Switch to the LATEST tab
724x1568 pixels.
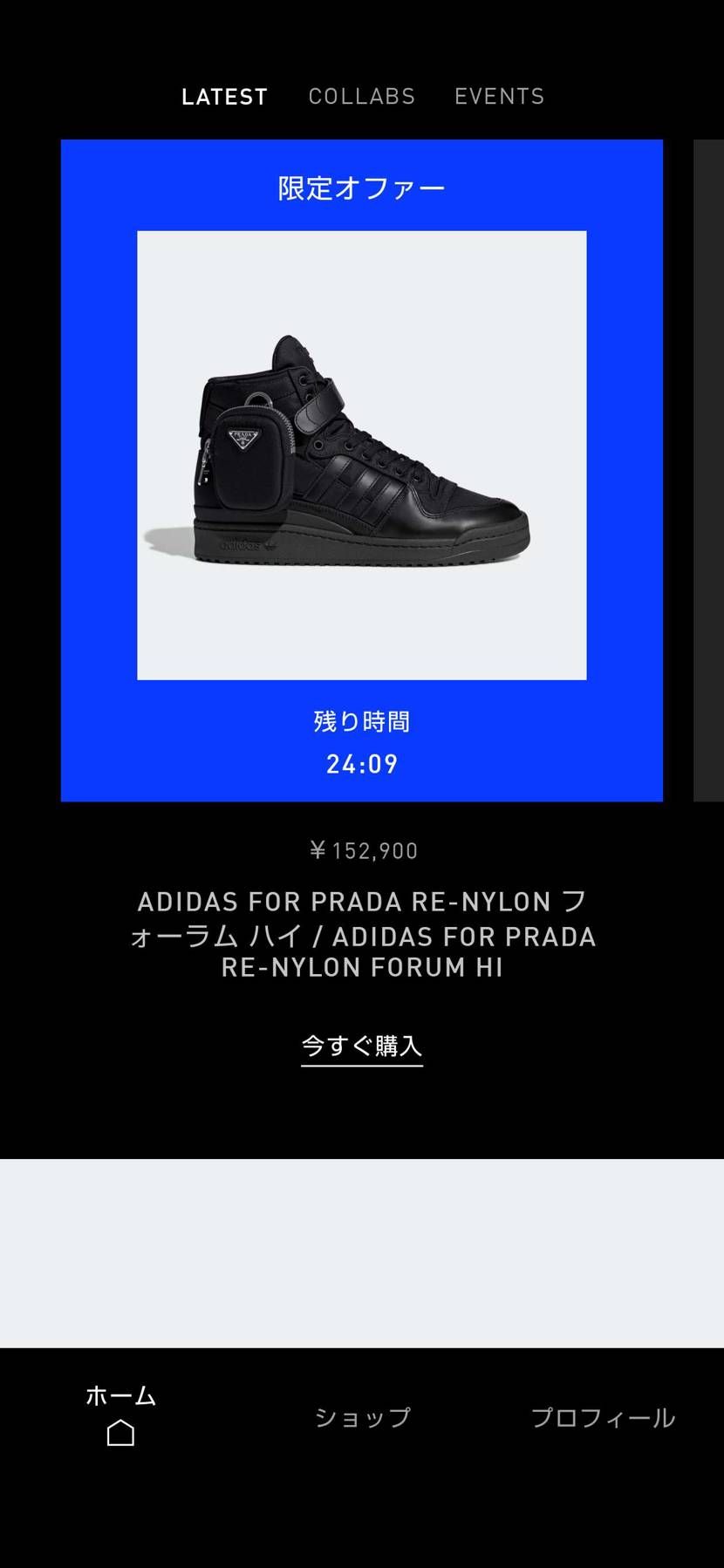[x=224, y=96]
